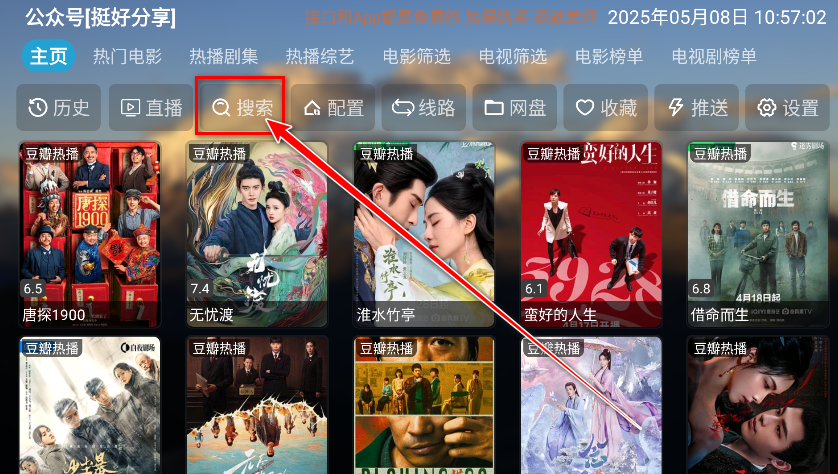Screen dimensions: 838x474
Task: Switch to the 电影榜单 tab
Action: point(609,56)
